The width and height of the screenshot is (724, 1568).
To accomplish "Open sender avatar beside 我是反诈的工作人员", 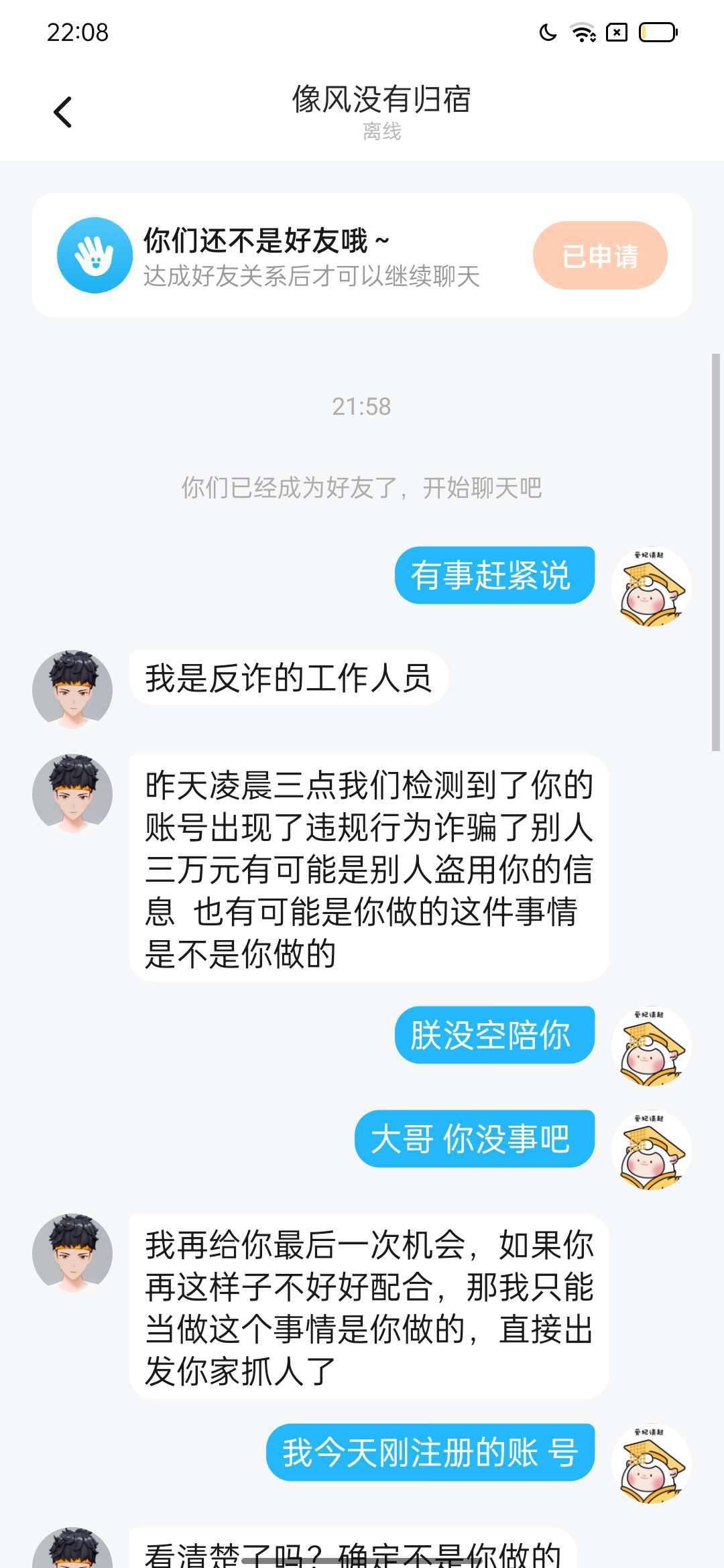I will coord(72,688).
